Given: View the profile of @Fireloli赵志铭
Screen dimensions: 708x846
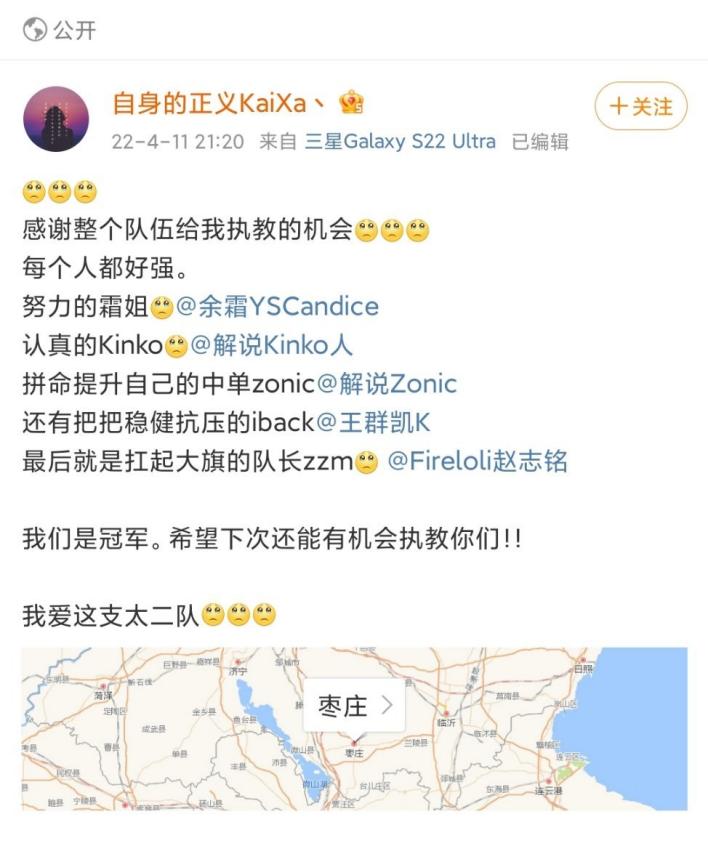Looking at the screenshot, I should tap(475, 461).
